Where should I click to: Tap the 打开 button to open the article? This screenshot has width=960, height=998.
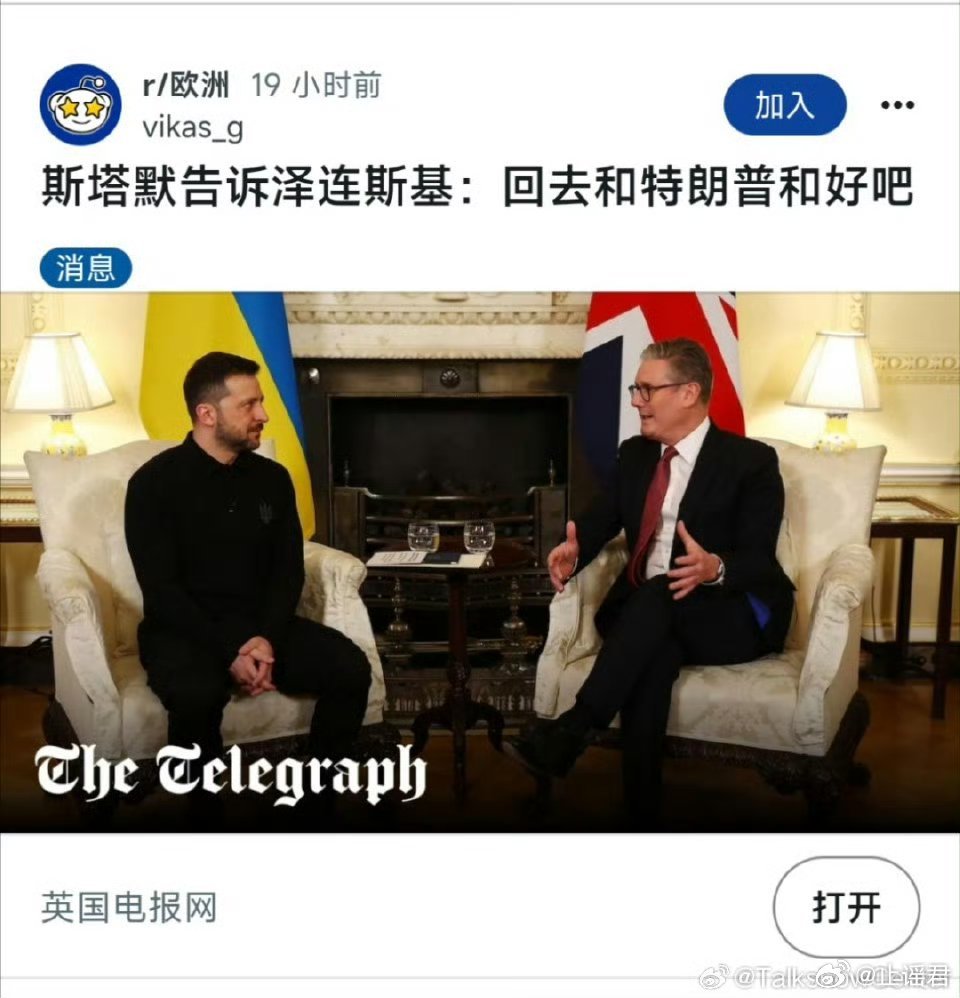click(846, 908)
